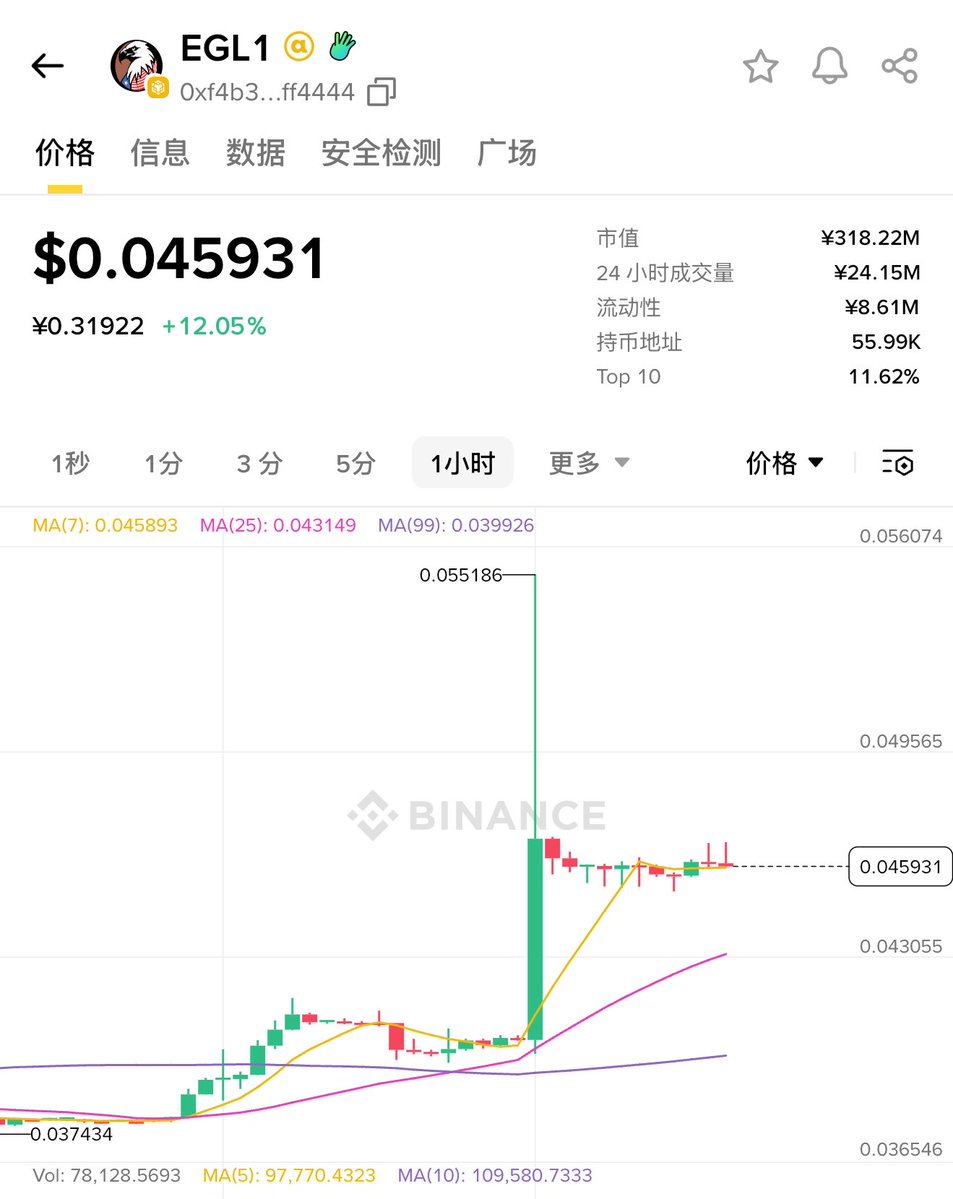Screen dimensions: 953x1199
Task: Go back using the arrow icon
Action: tap(47, 67)
